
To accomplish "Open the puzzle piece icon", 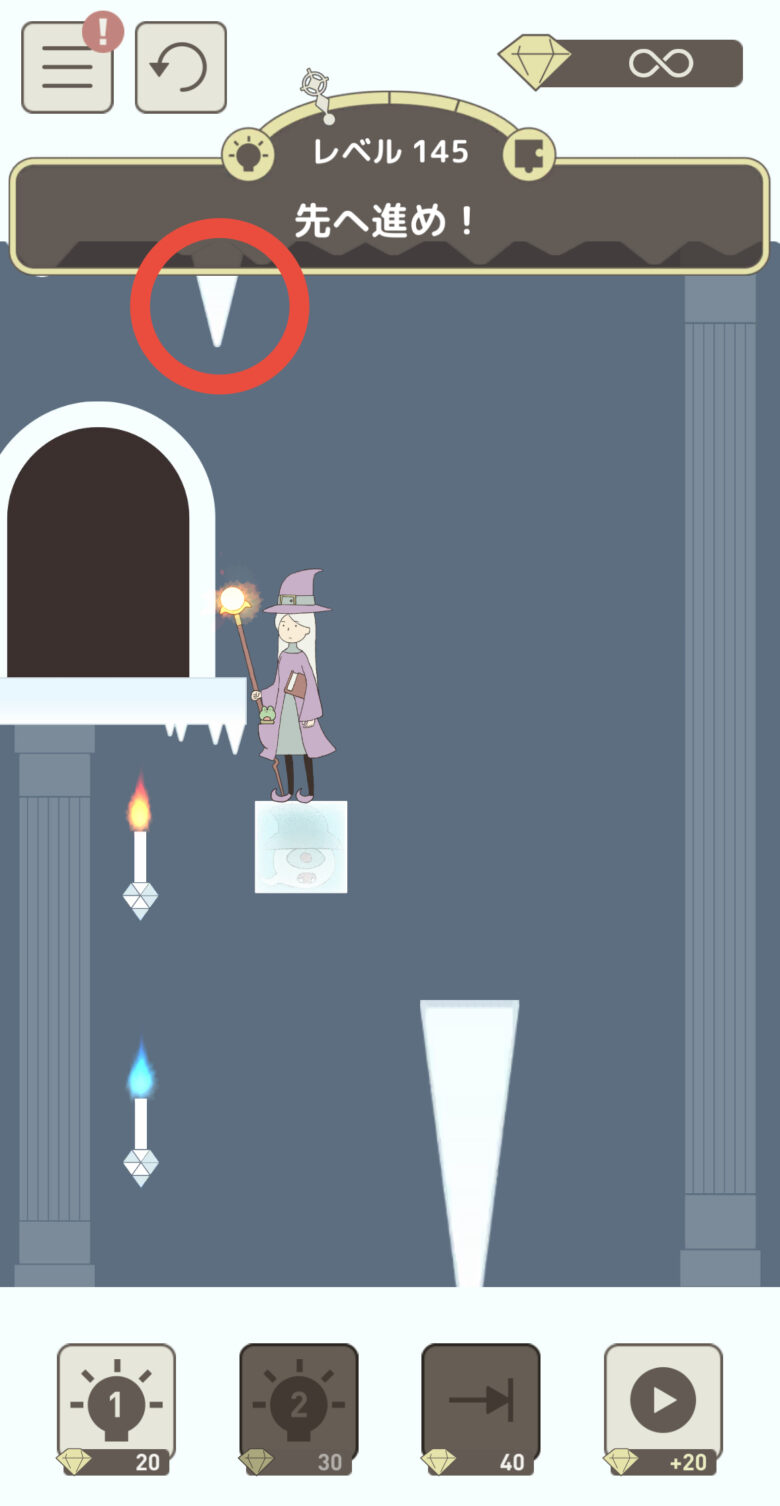I will [529, 154].
